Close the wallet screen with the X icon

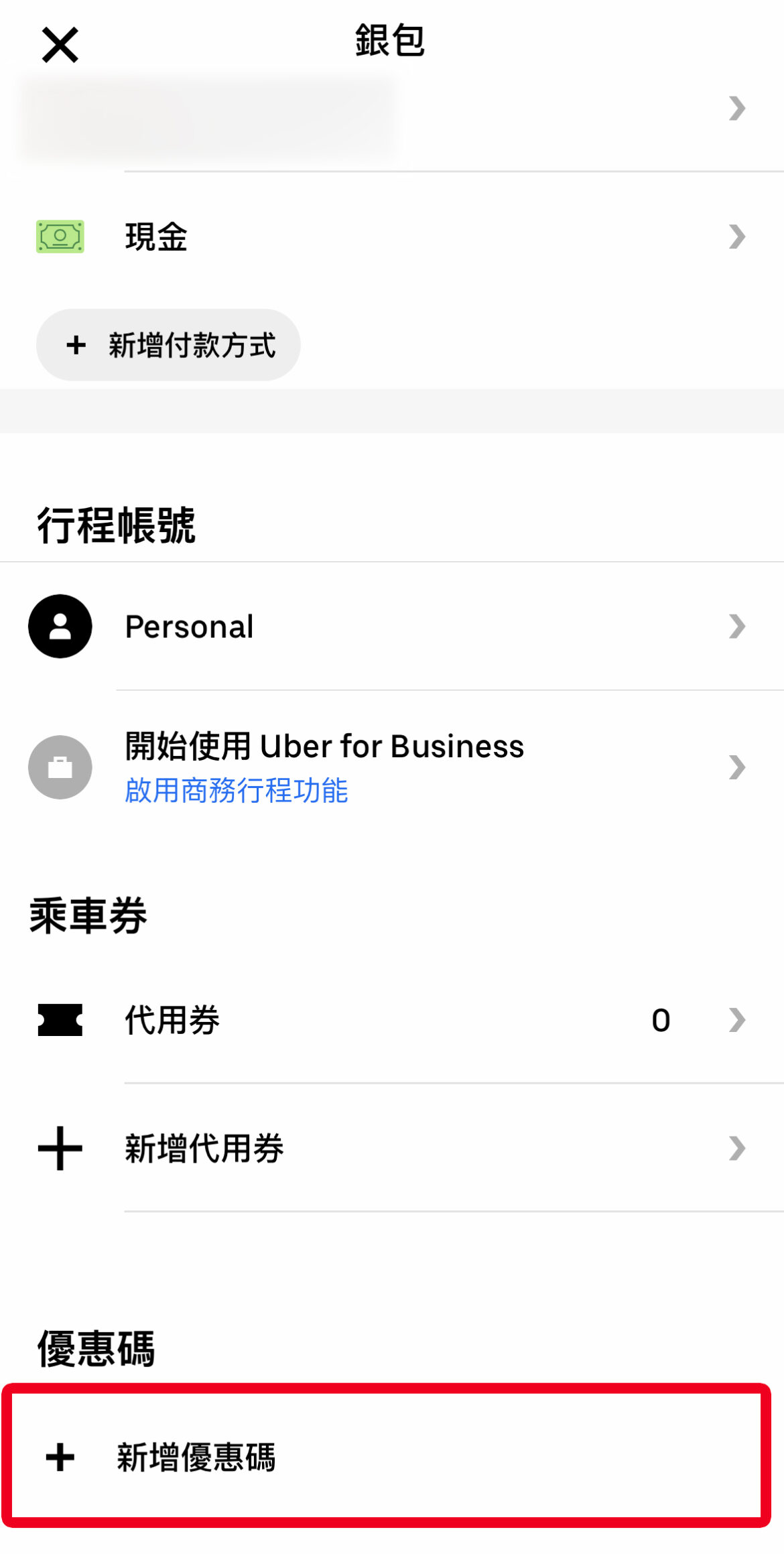(x=59, y=44)
